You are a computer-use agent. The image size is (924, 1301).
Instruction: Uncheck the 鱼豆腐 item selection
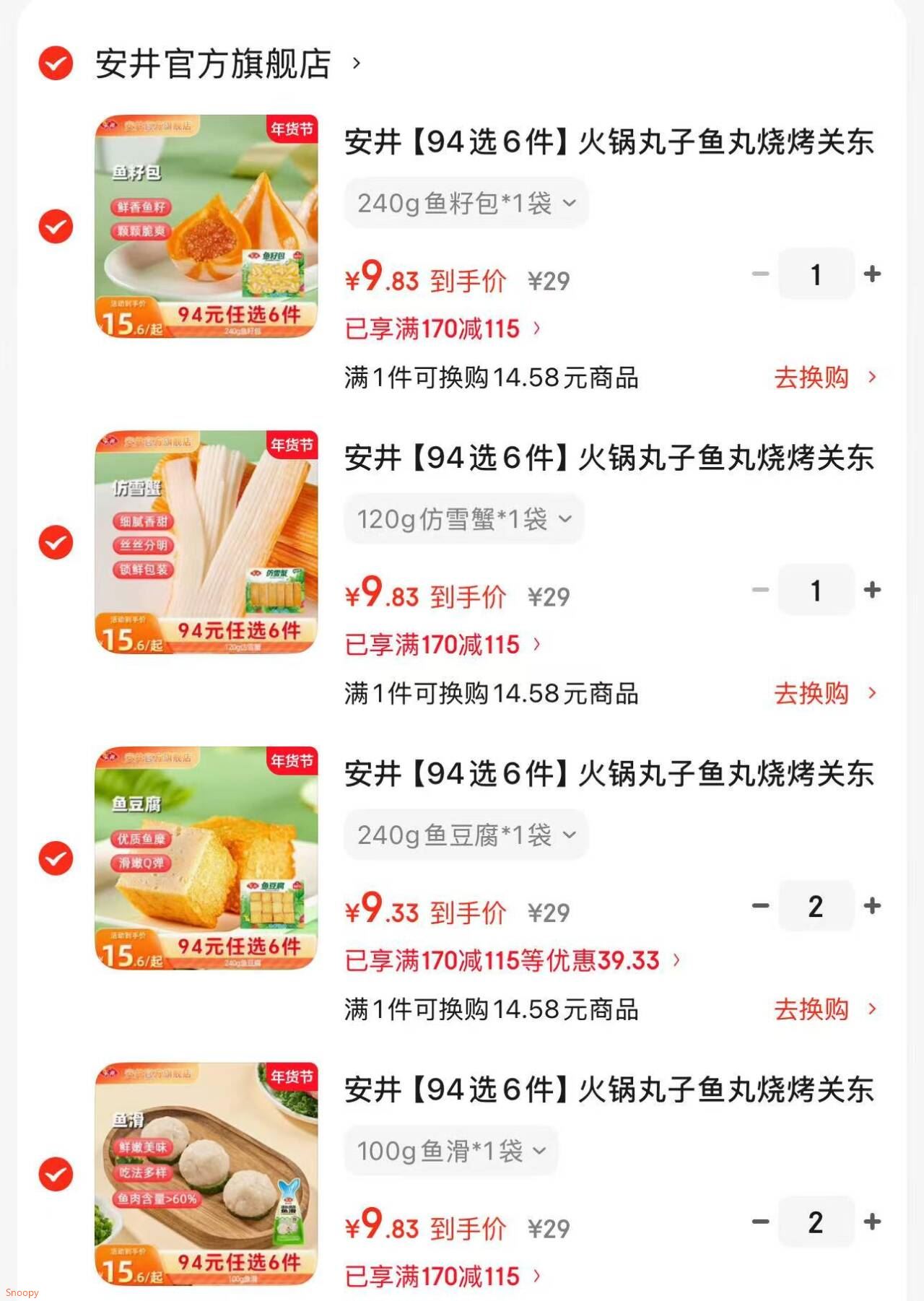click(55, 859)
